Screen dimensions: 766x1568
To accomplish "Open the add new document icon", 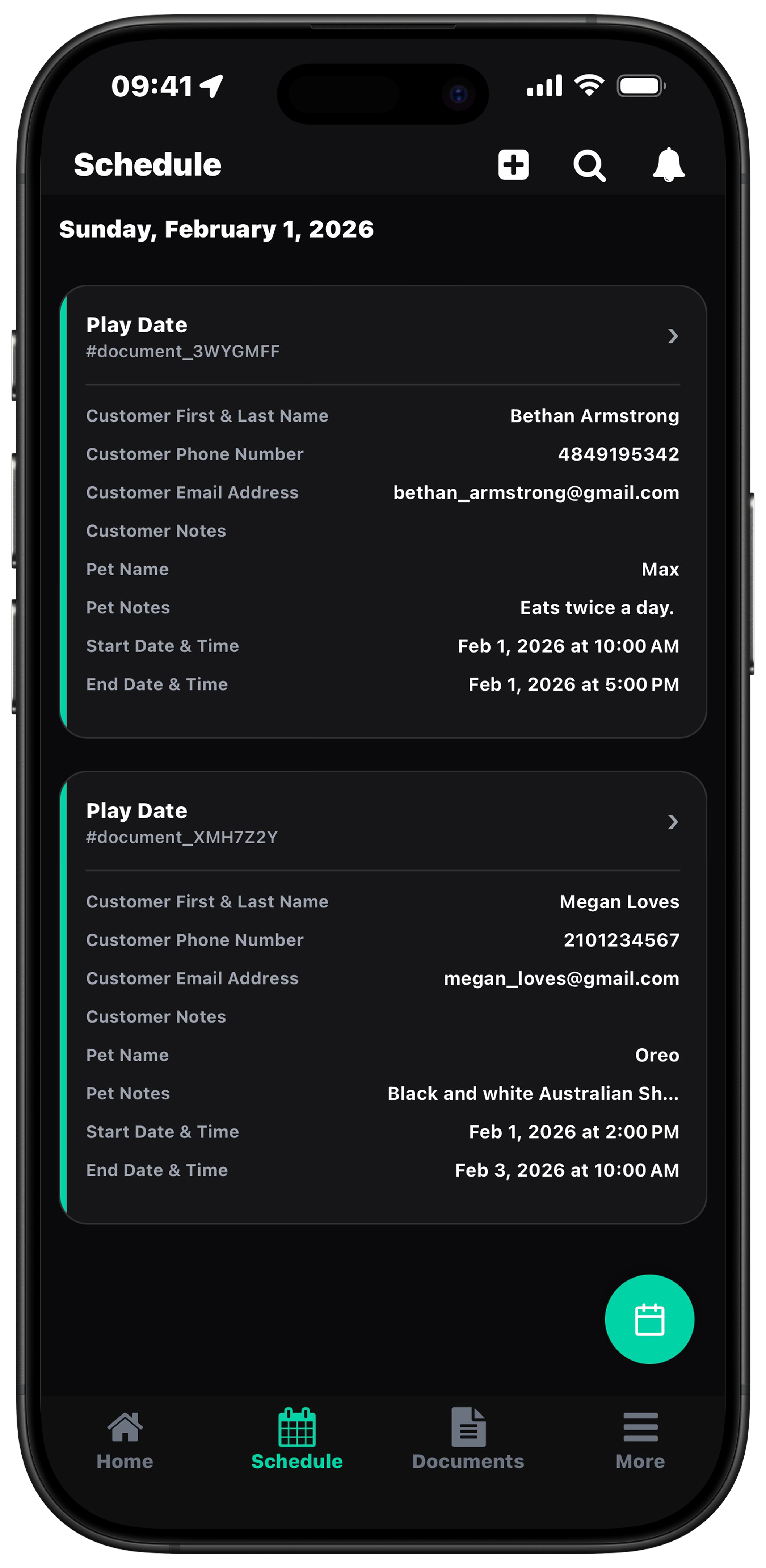I will click(513, 164).
